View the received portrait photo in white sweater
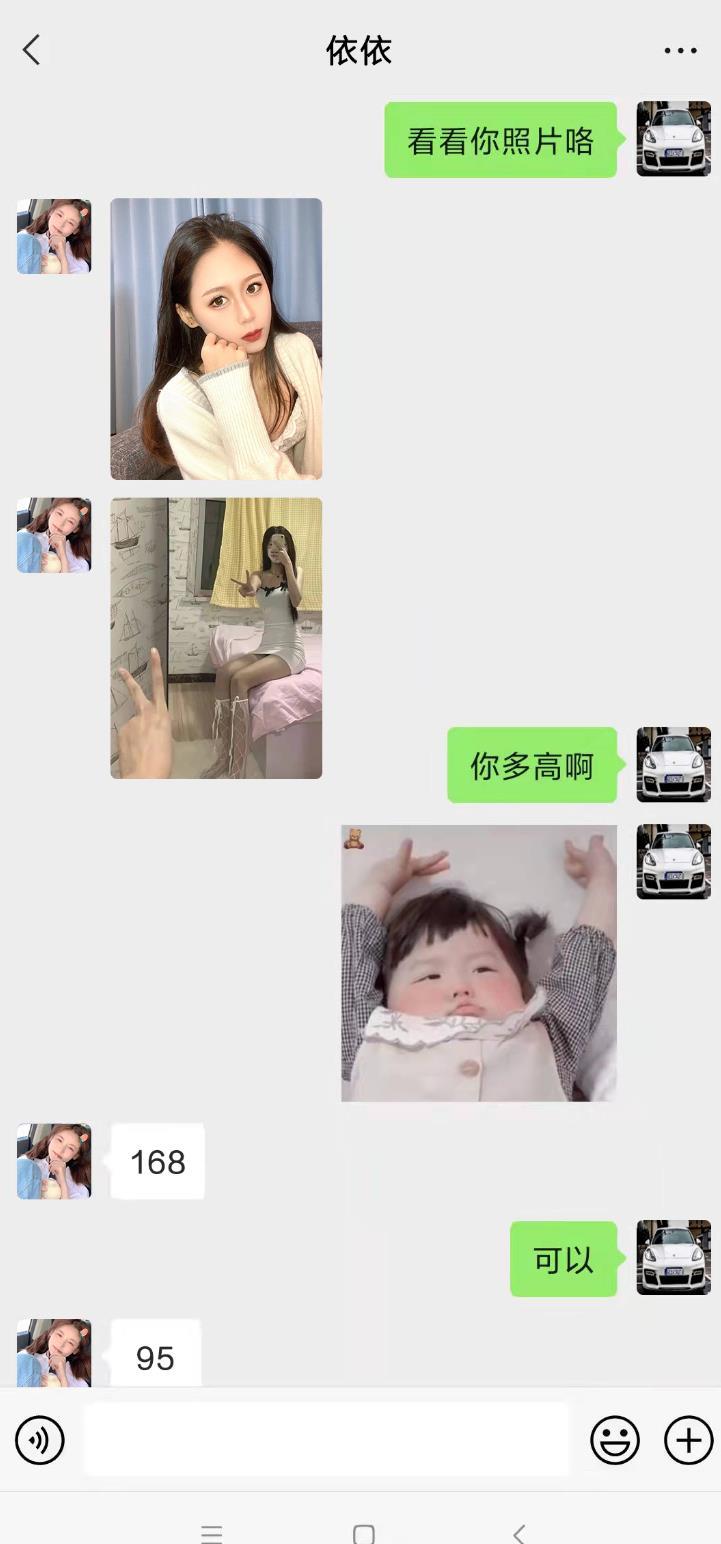Viewport: 721px width, 1544px height. pyautogui.click(x=216, y=338)
